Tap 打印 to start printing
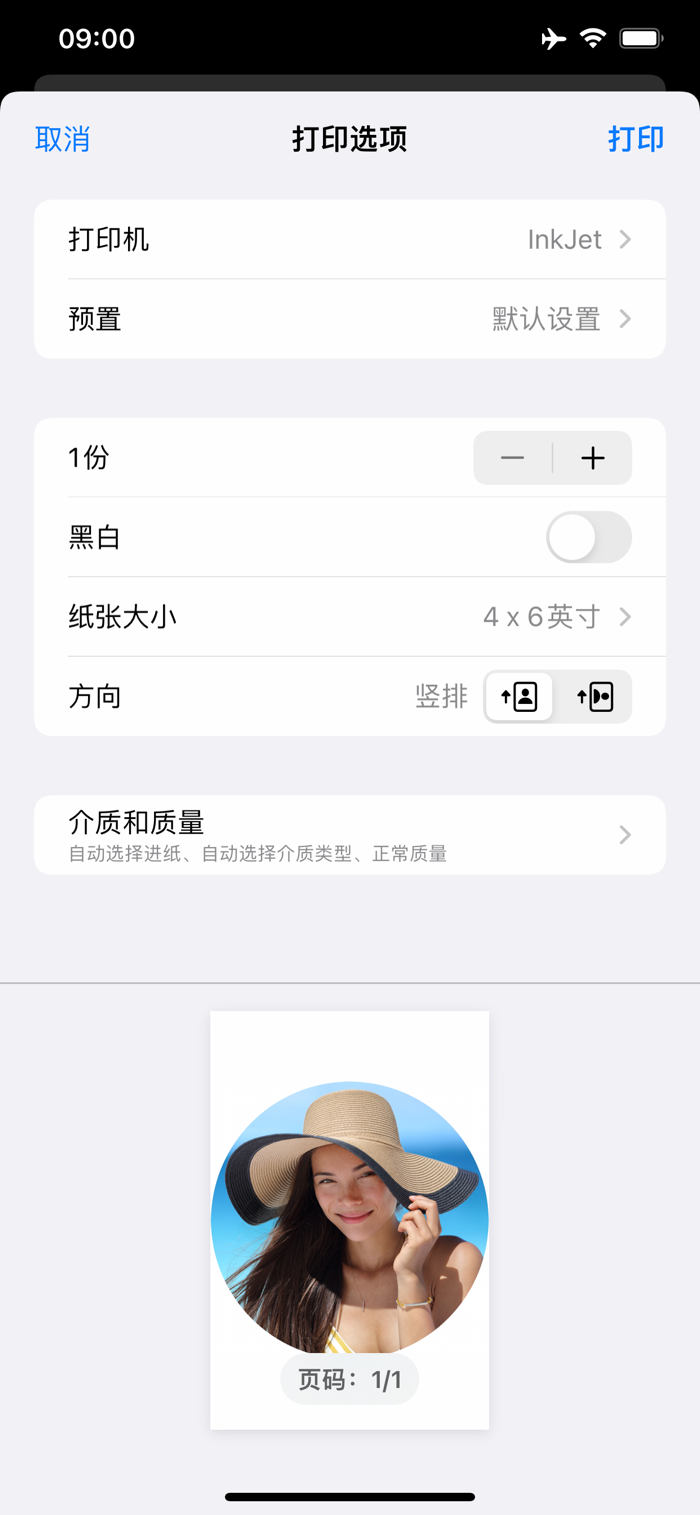 636,139
